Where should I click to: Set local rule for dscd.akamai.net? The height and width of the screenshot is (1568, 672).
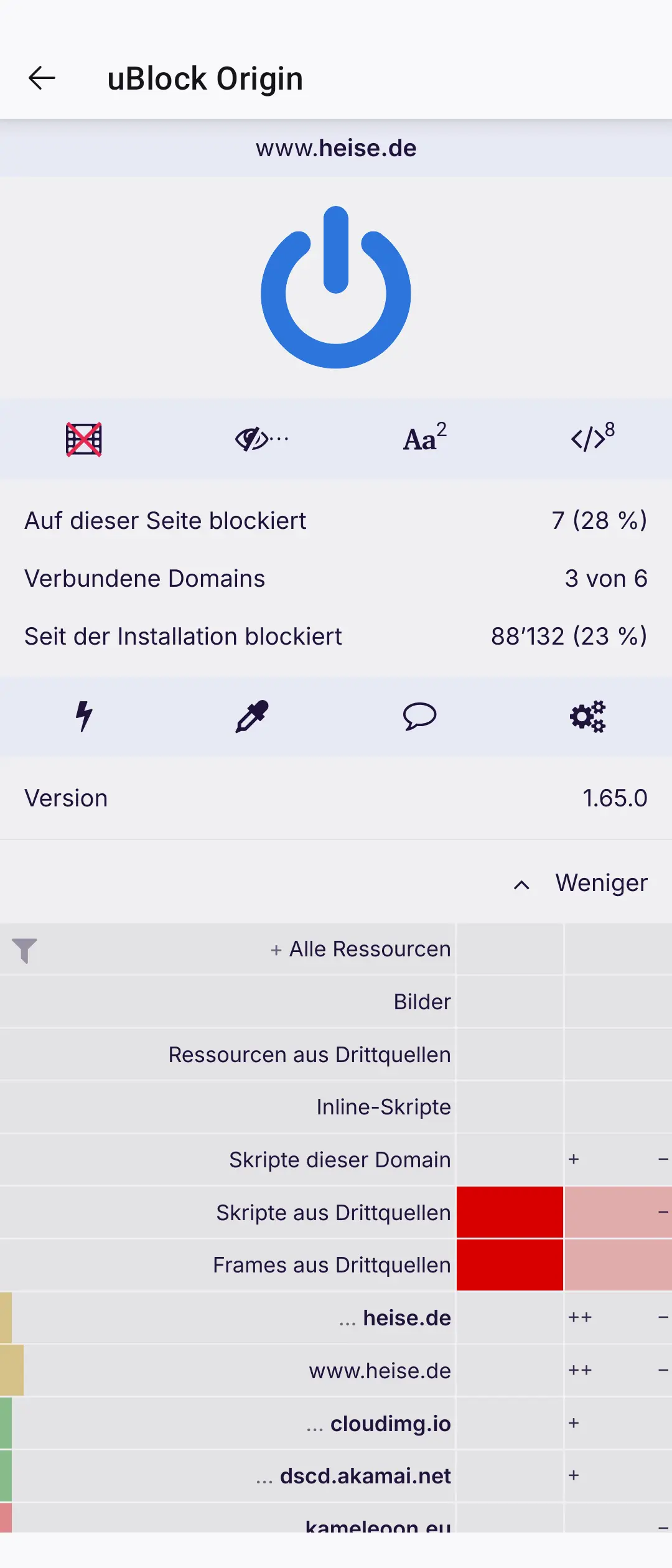tap(618, 1476)
